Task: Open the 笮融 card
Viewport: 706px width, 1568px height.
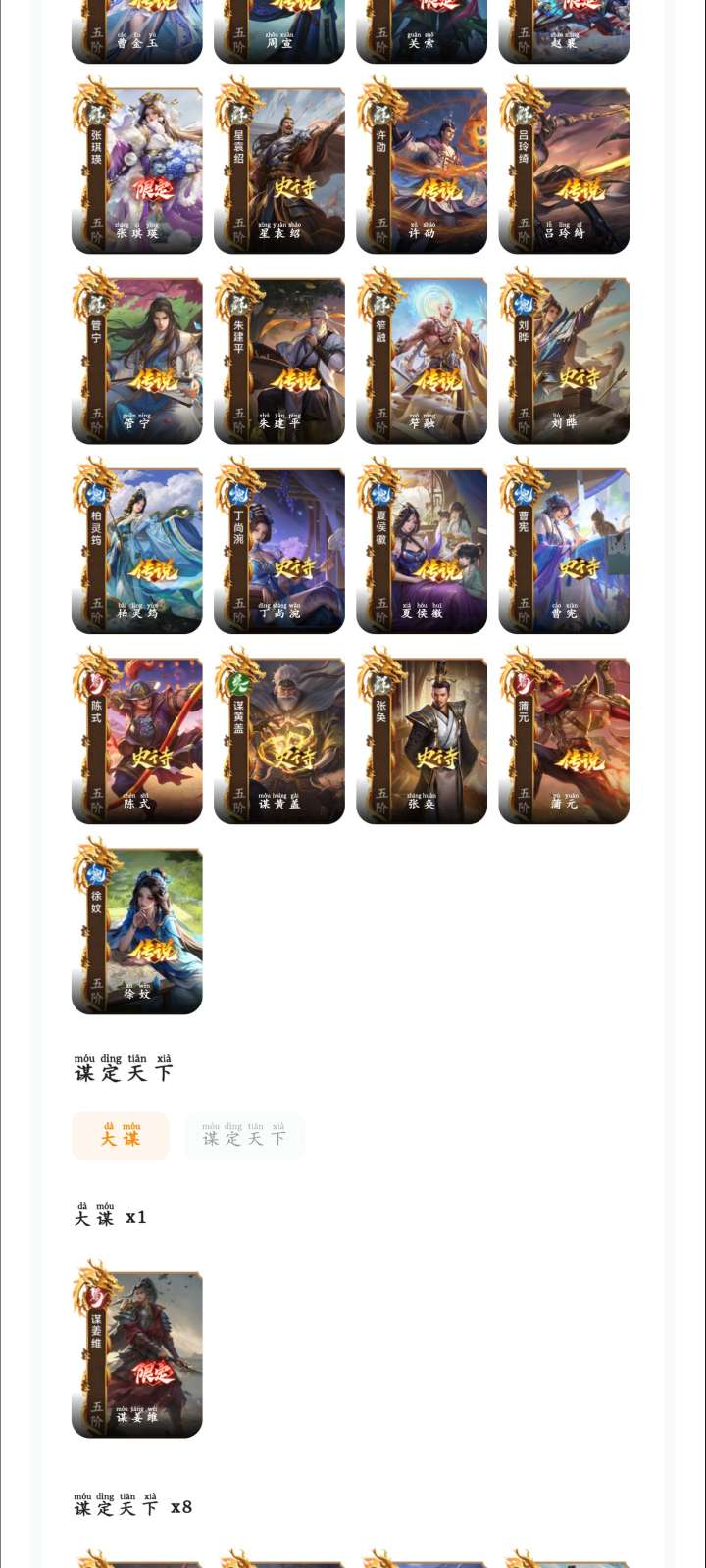Action: pyautogui.click(x=422, y=356)
